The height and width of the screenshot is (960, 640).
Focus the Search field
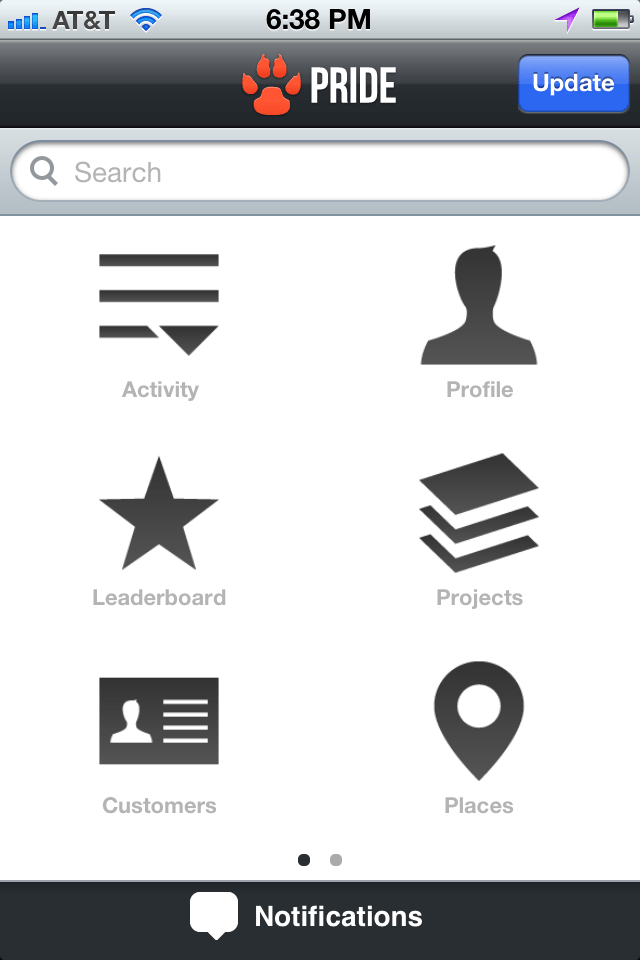tap(320, 172)
